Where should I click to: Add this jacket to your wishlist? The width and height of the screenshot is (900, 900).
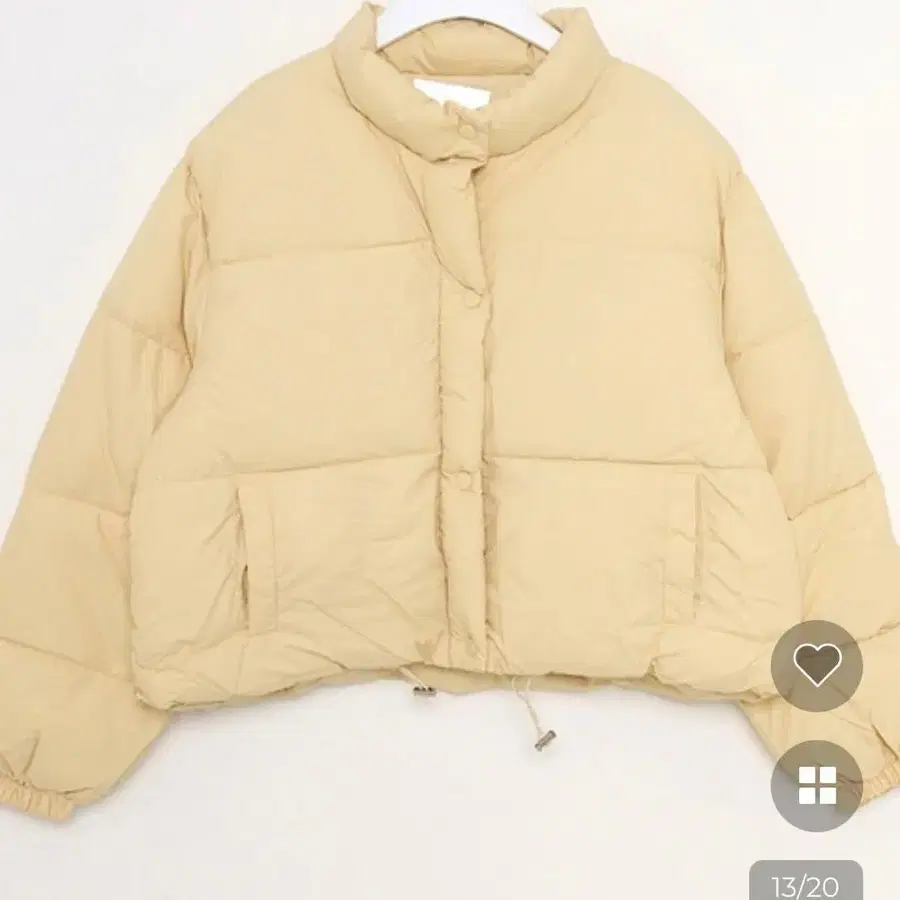click(x=816, y=666)
